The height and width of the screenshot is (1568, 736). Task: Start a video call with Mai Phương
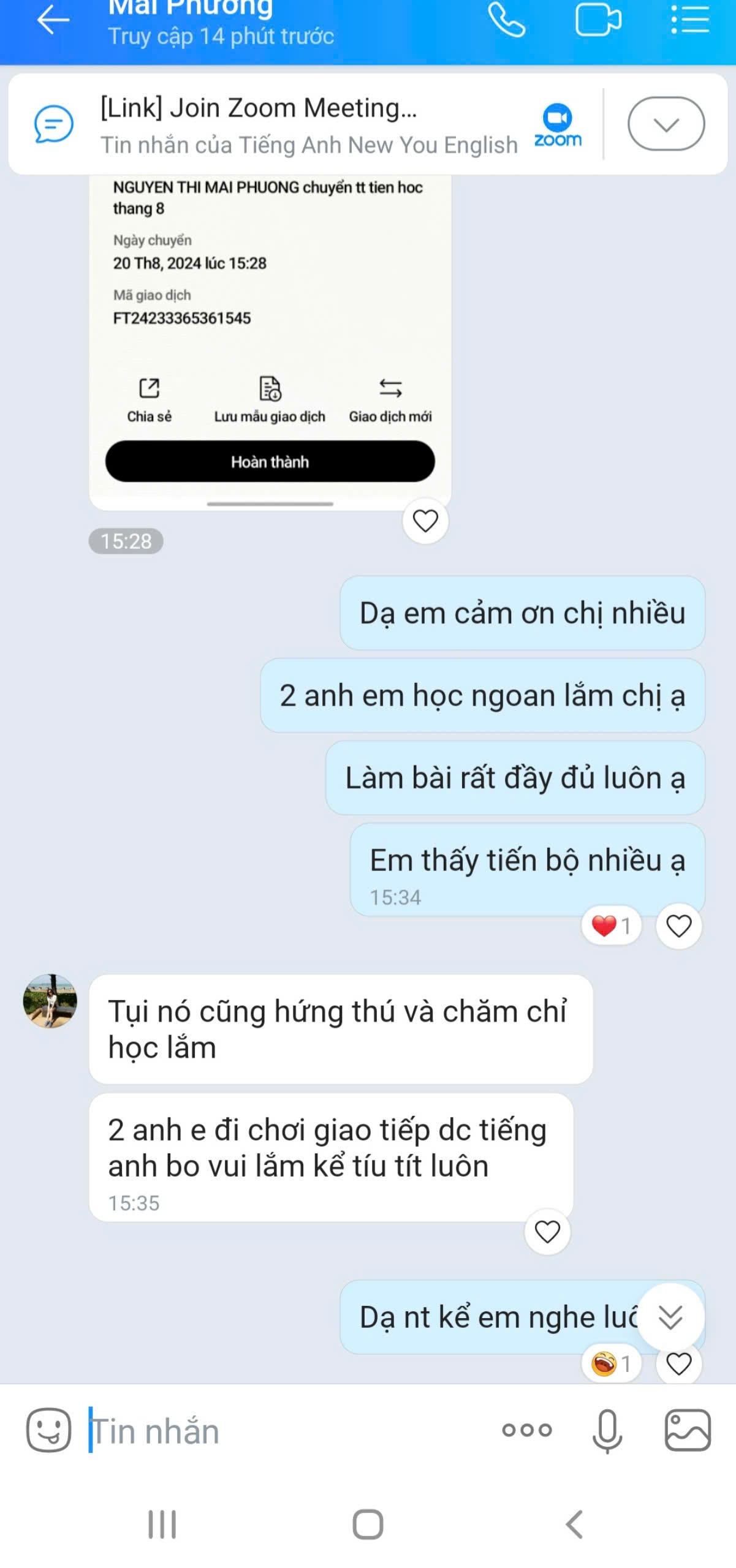click(x=598, y=20)
